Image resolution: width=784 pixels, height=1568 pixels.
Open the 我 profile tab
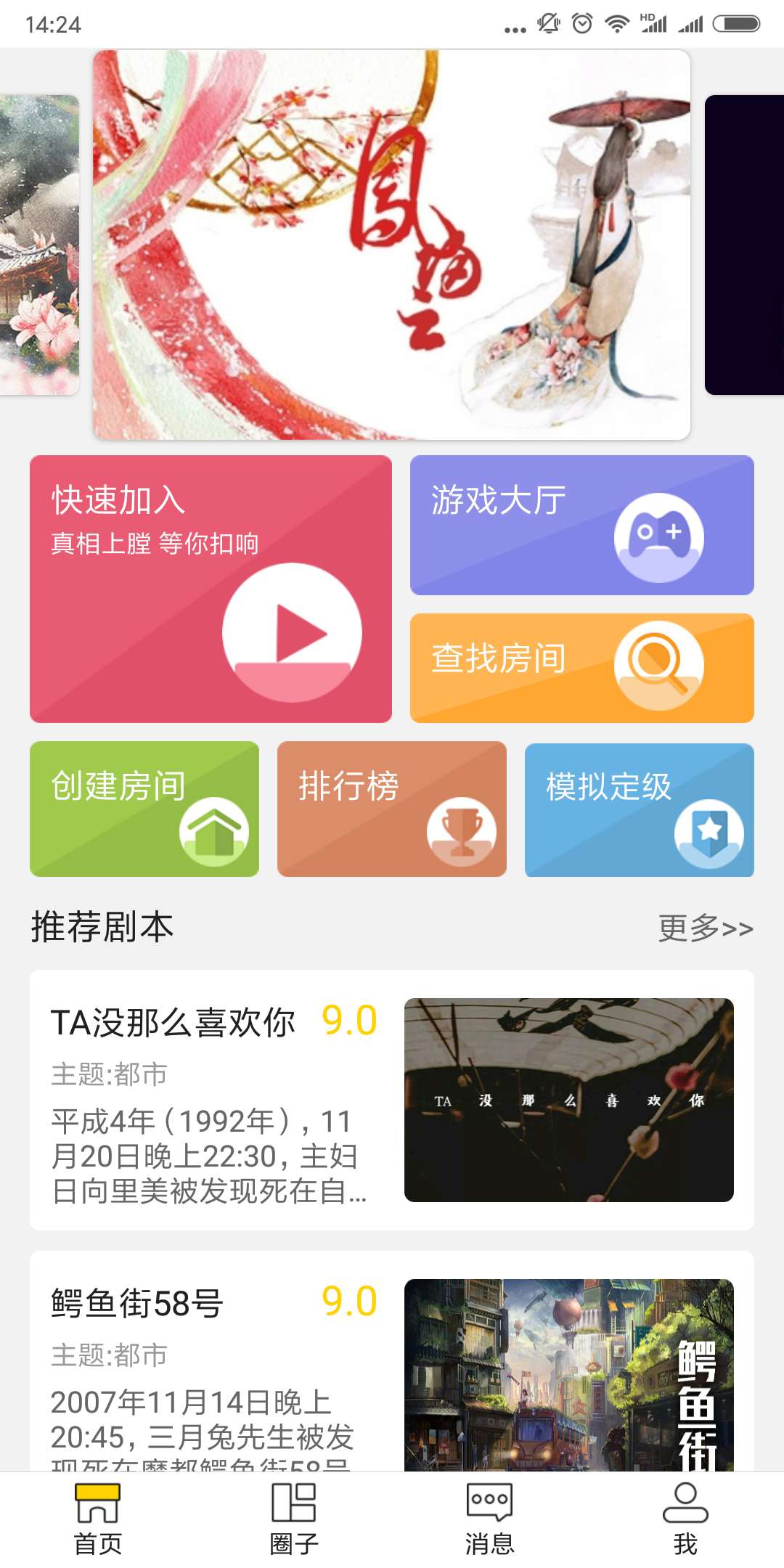pyautogui.click(x=685, y=1519)
